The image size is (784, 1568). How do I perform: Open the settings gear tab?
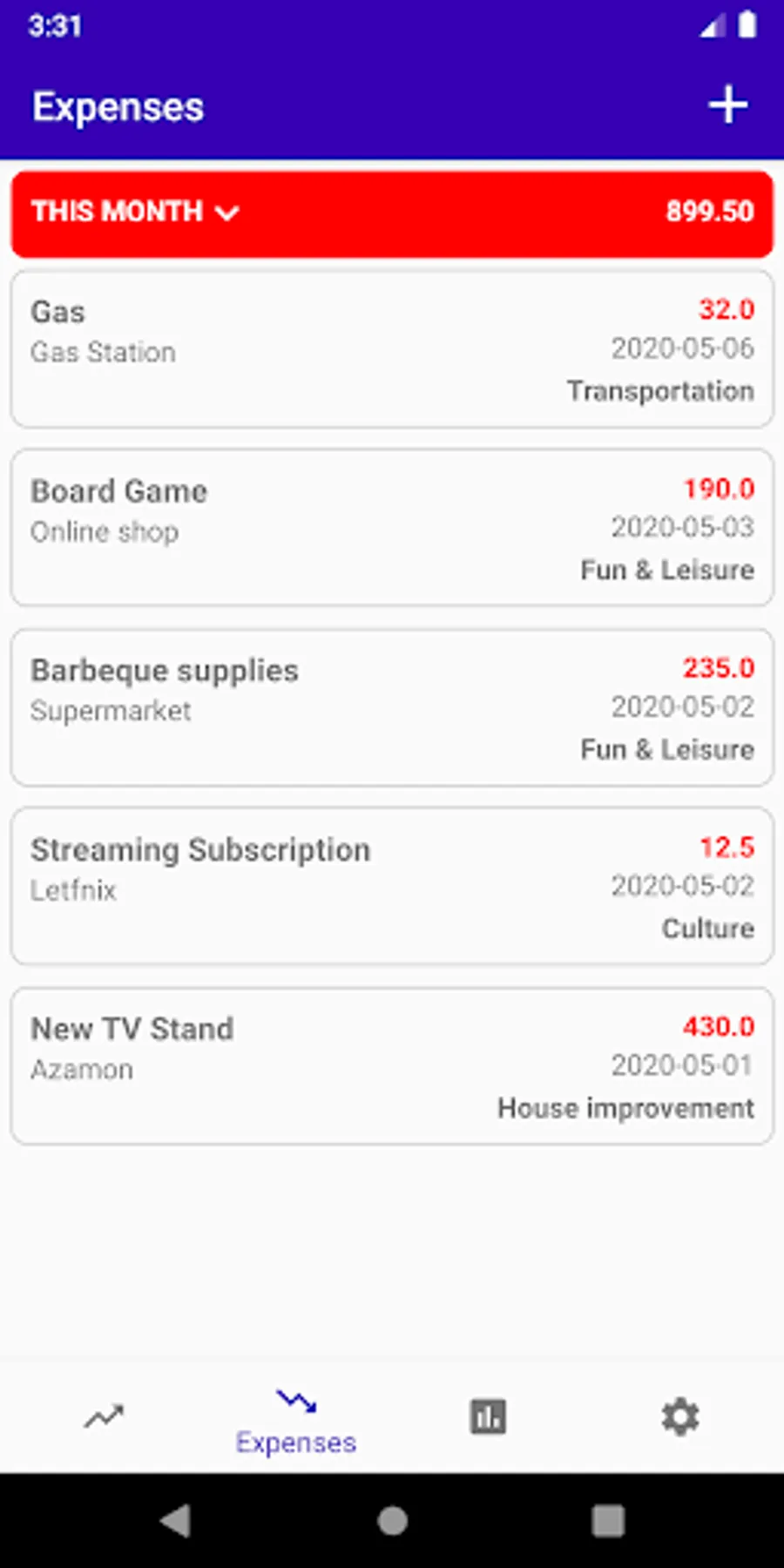[679, 1417]
